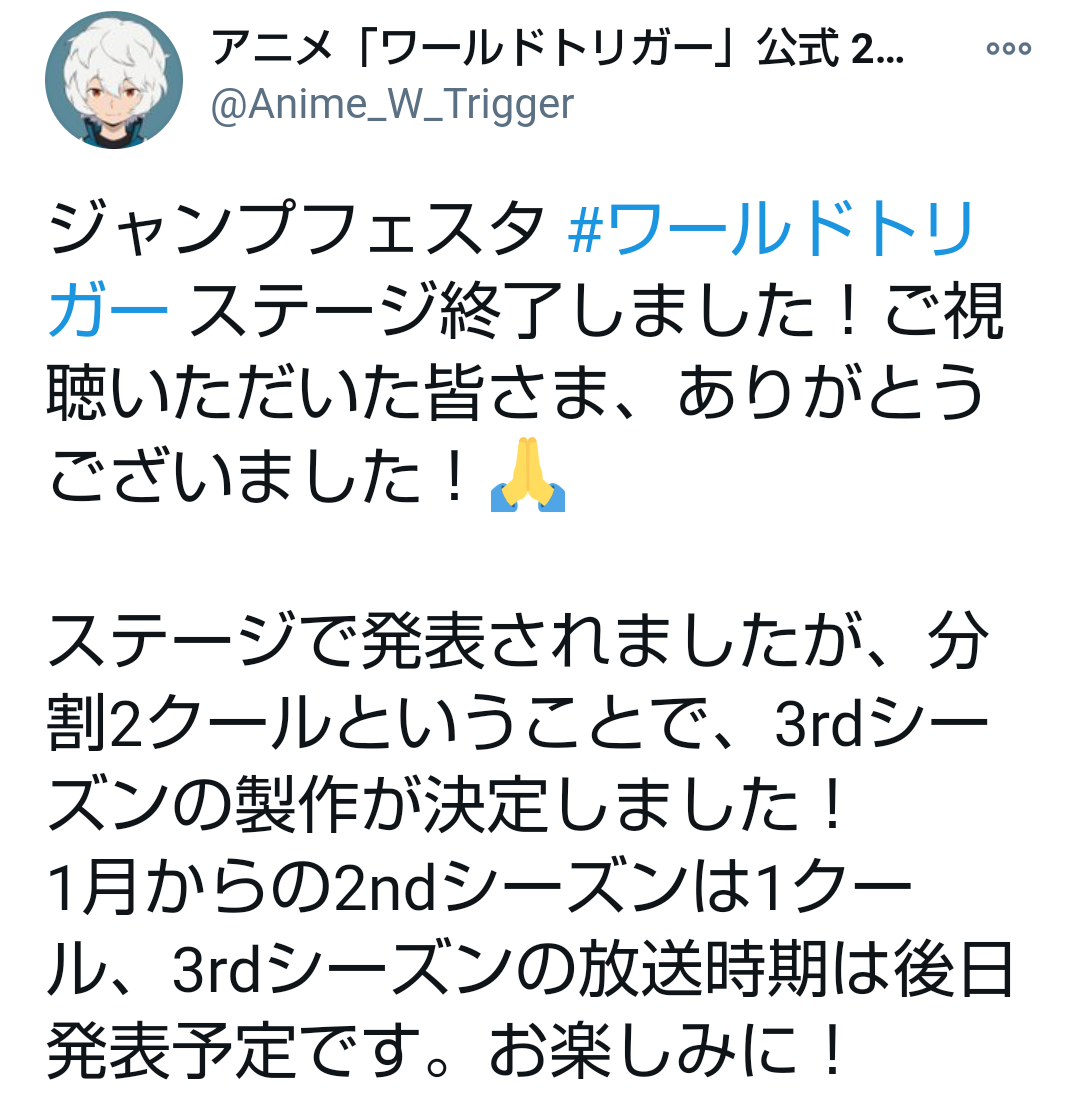The width and height of the screenshot is (1080, 1096).
Task: Open the @Anime_W_Trigger account handle
Action: point(392,104)
